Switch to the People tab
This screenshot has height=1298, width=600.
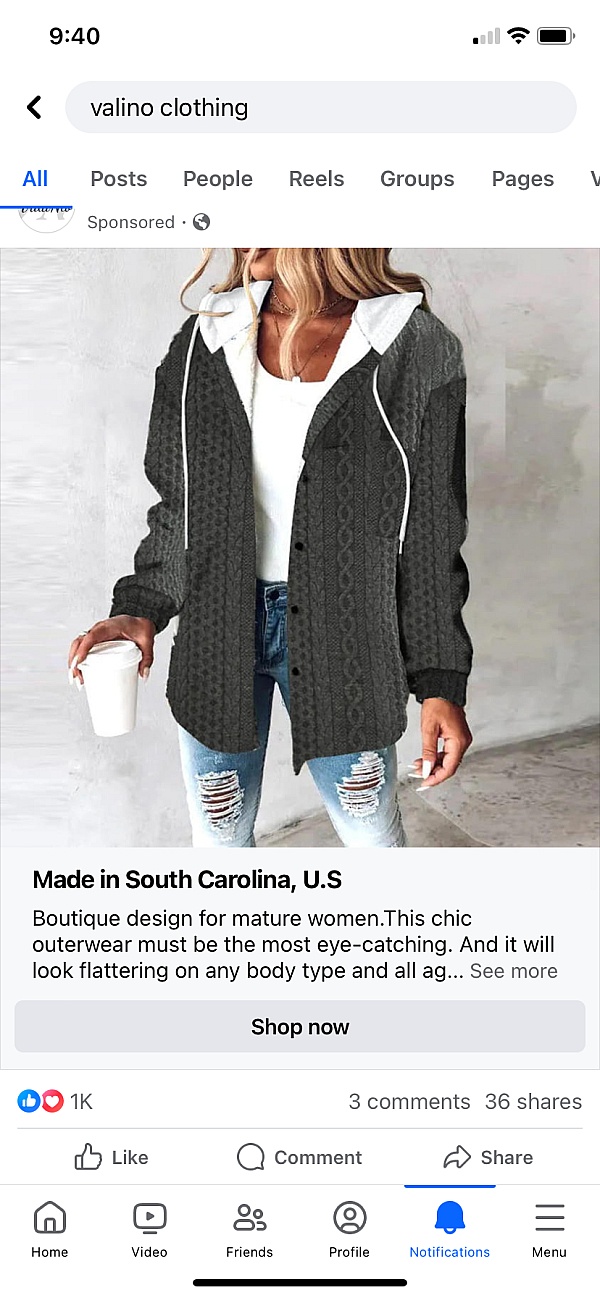(x=217, y=179)
